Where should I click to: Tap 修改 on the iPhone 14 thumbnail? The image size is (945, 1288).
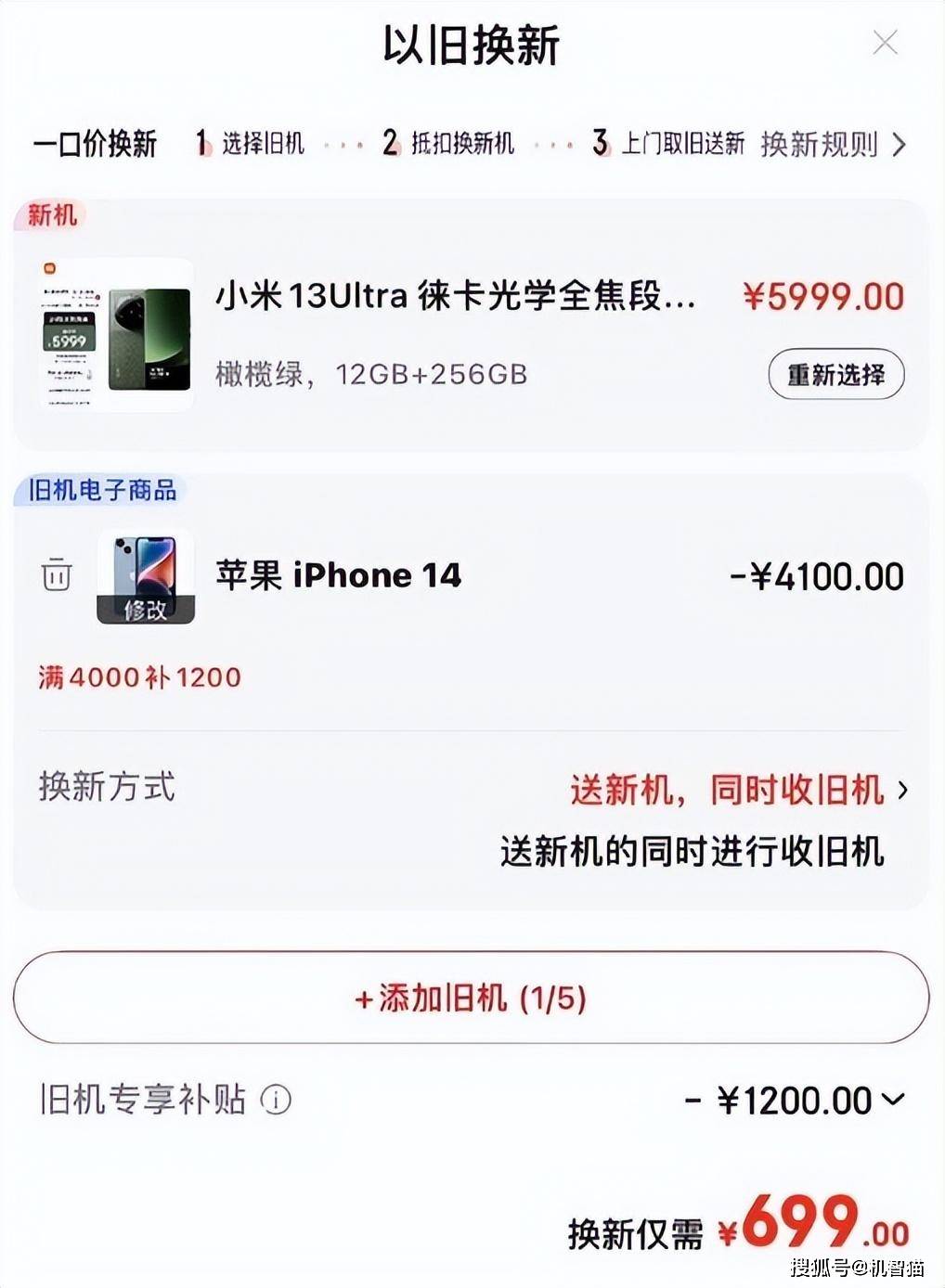click(x=146, y=609)
